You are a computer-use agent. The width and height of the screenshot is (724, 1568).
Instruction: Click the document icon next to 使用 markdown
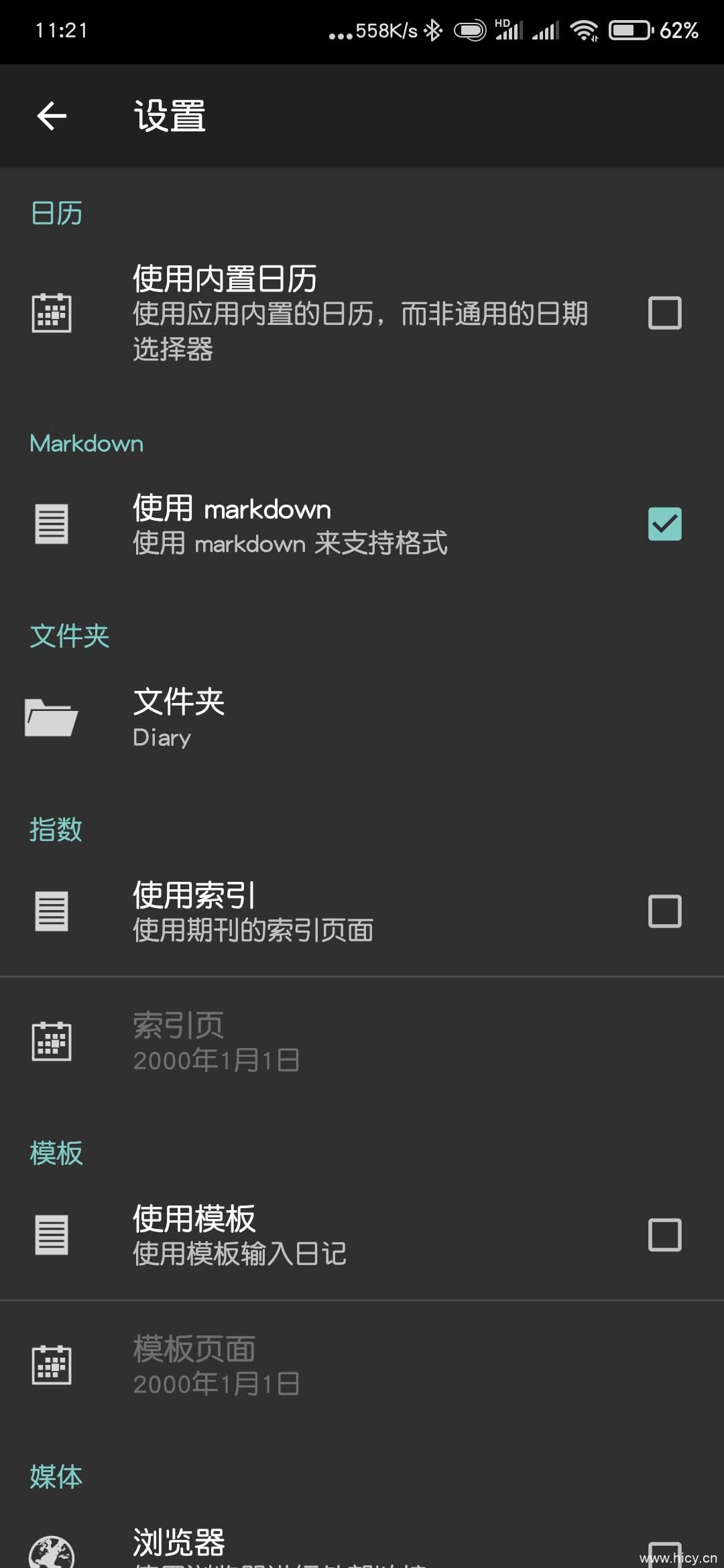[54, 524]
